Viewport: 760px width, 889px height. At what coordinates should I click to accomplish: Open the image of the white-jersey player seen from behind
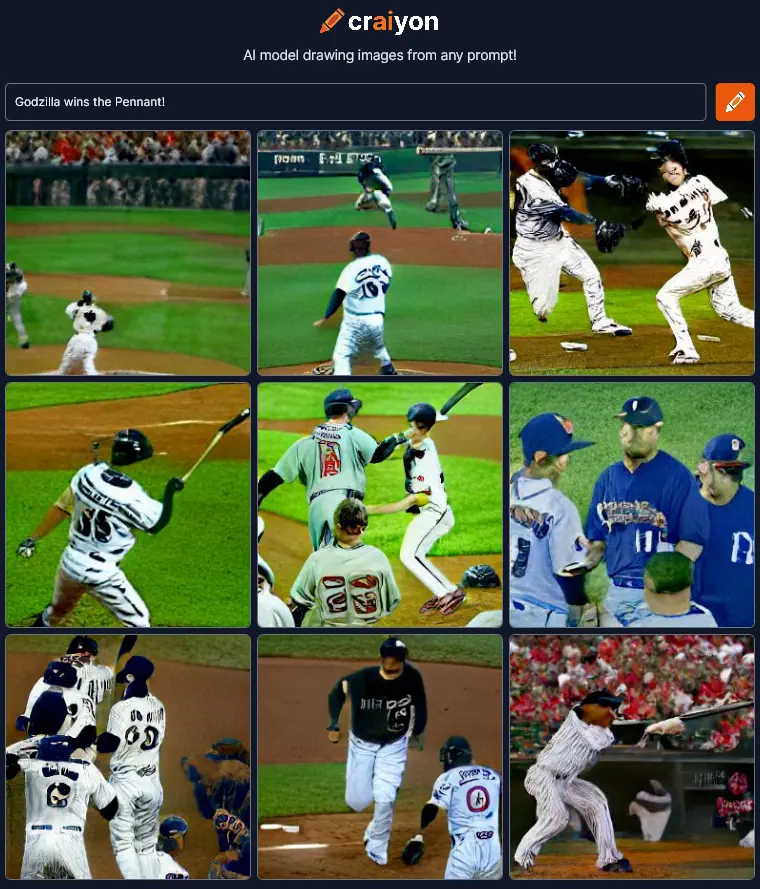tap(380, 253)
